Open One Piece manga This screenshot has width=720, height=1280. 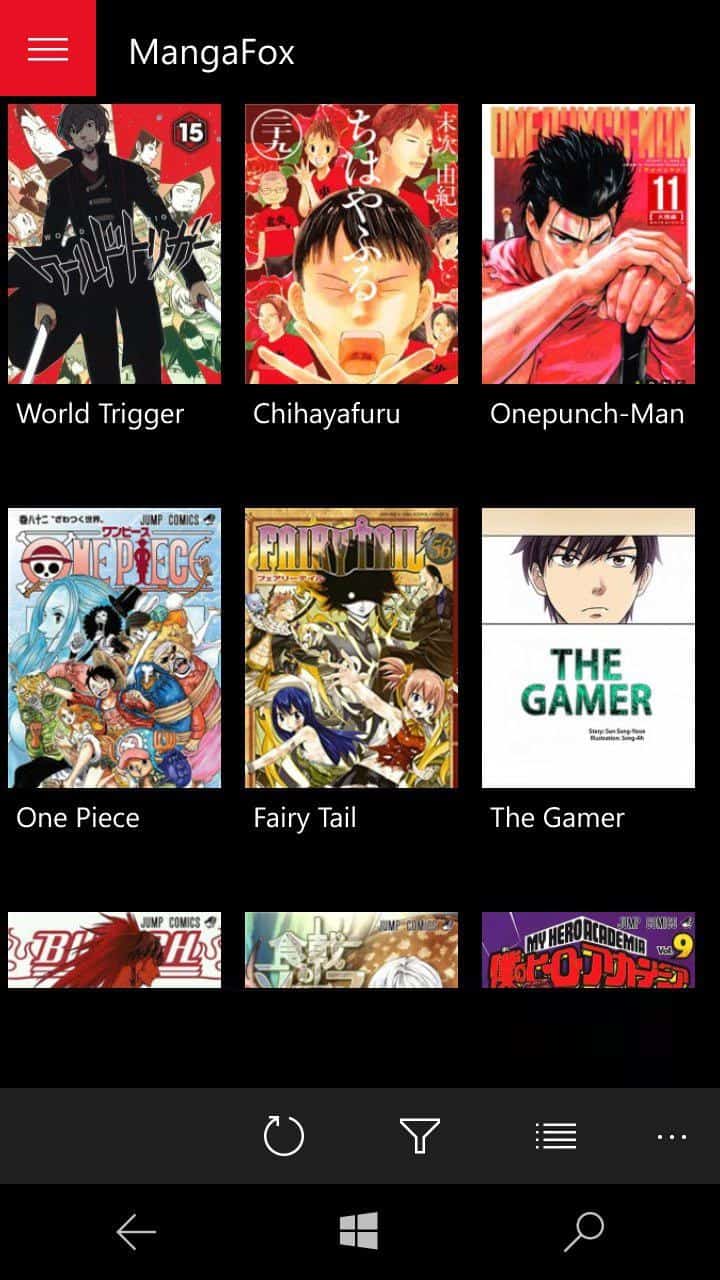click(114, 648)
